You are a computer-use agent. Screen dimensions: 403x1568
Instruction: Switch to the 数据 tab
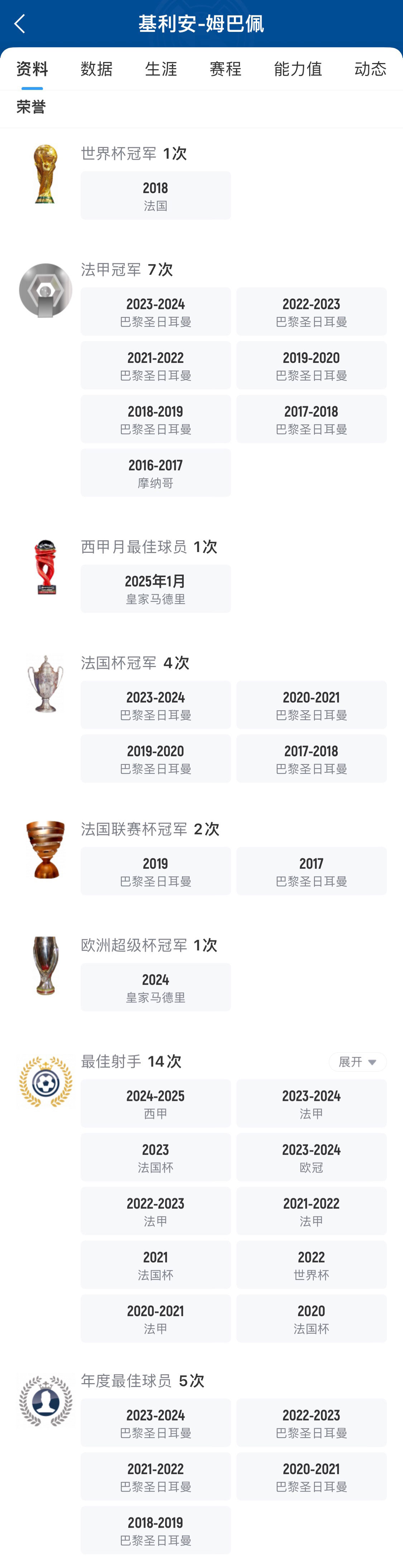(x=96, y=69)
